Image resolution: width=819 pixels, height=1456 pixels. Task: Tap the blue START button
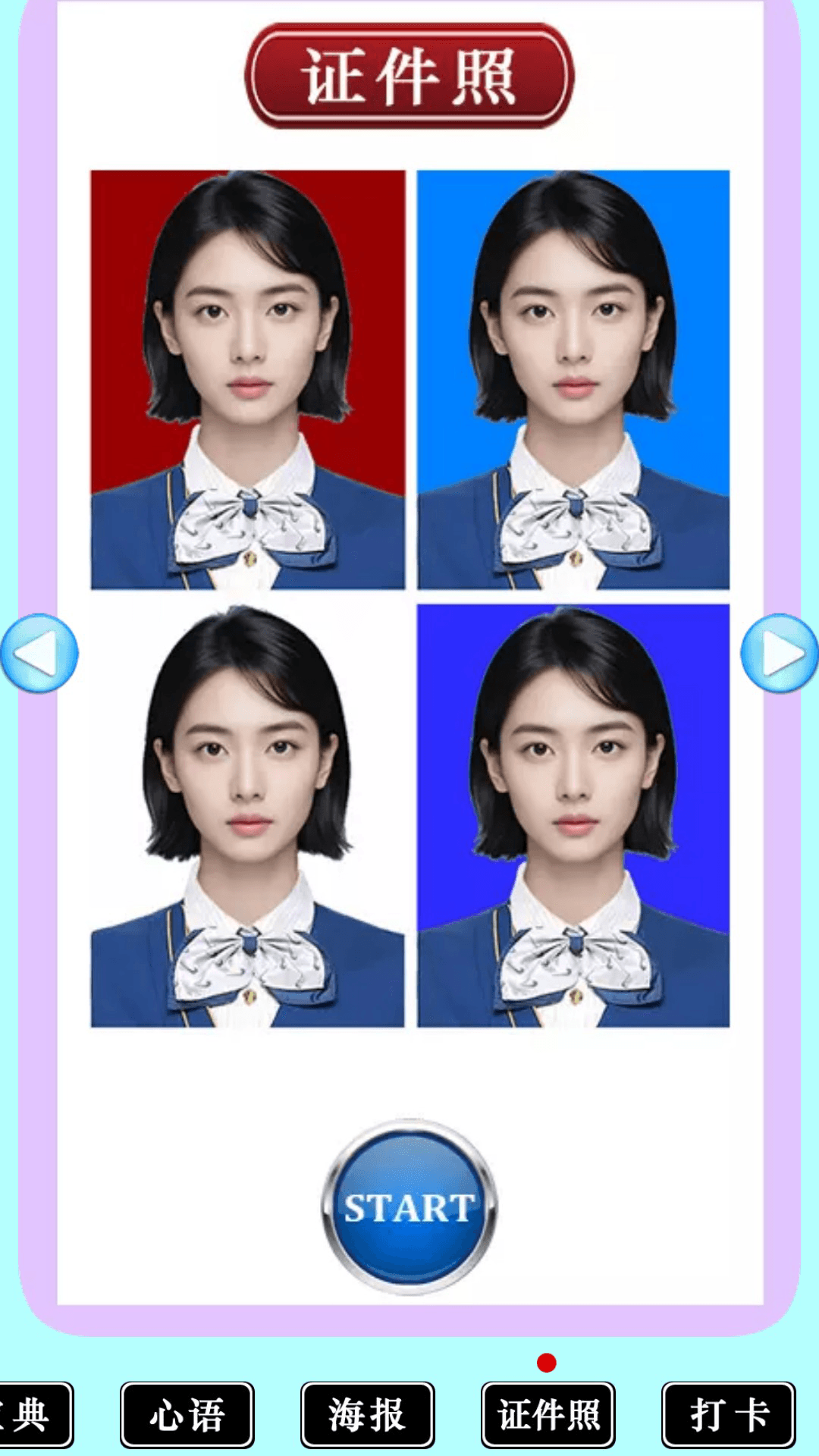tap(409, 1207)
